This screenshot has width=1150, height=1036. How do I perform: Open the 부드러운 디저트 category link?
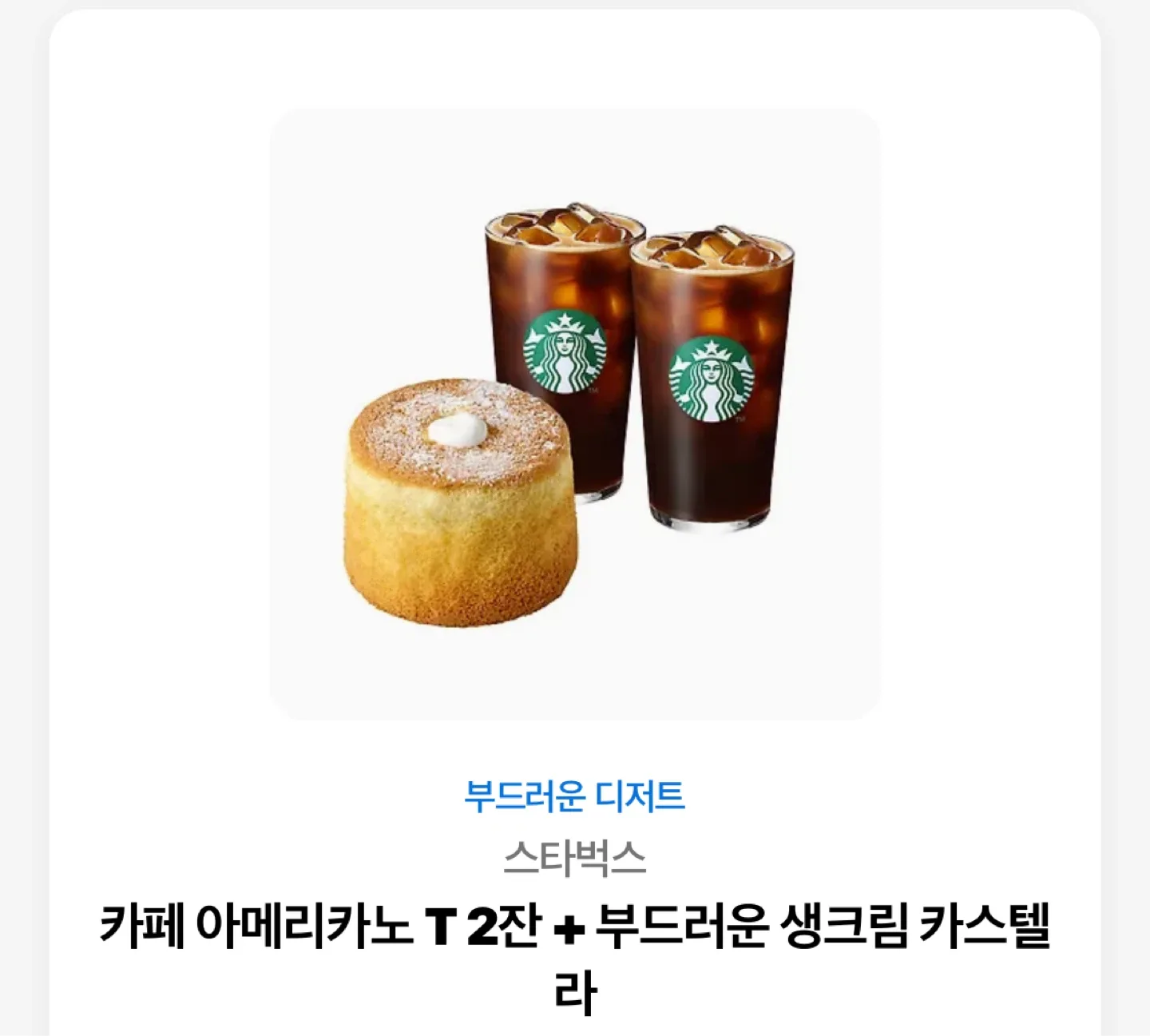[x=574, y=796]
